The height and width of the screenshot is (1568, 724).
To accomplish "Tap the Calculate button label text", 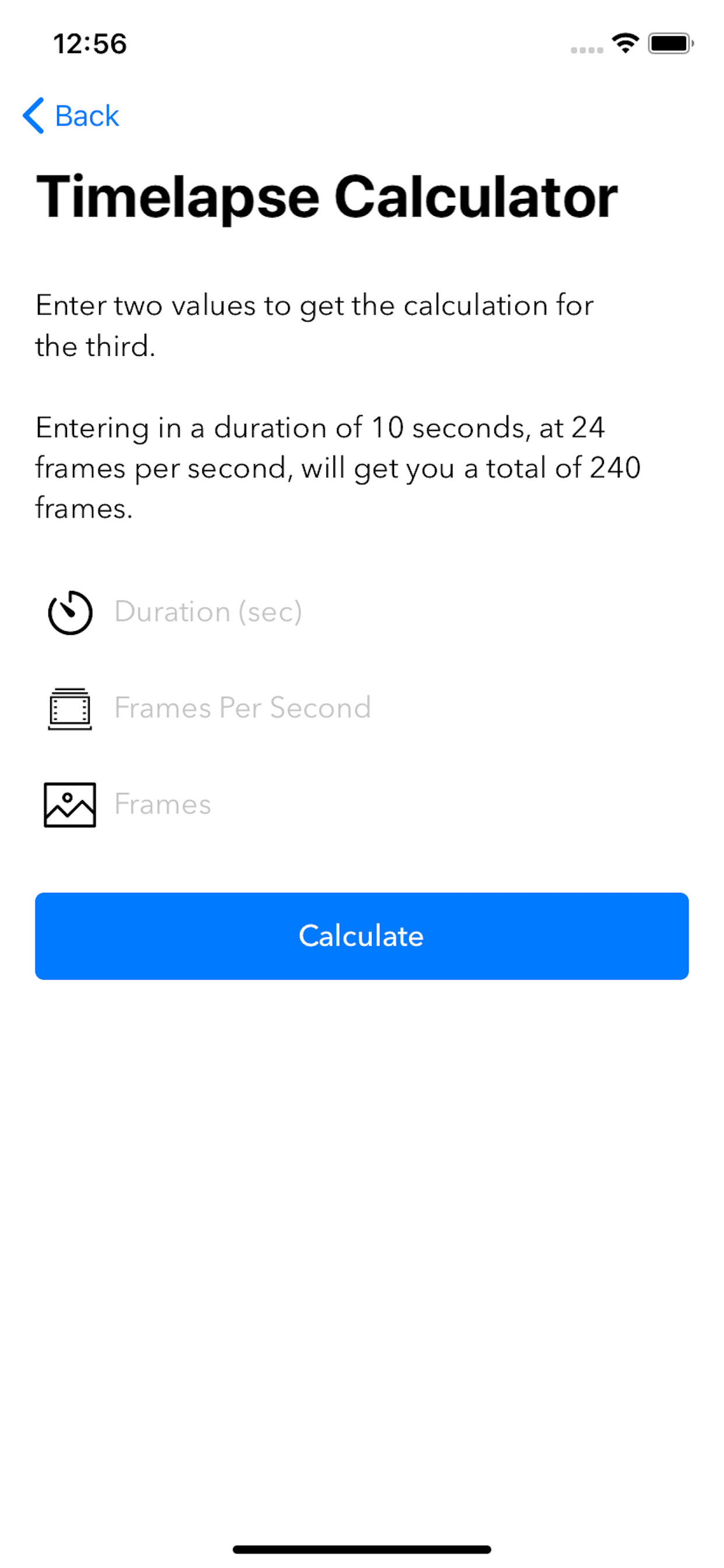I will (361, 936).
